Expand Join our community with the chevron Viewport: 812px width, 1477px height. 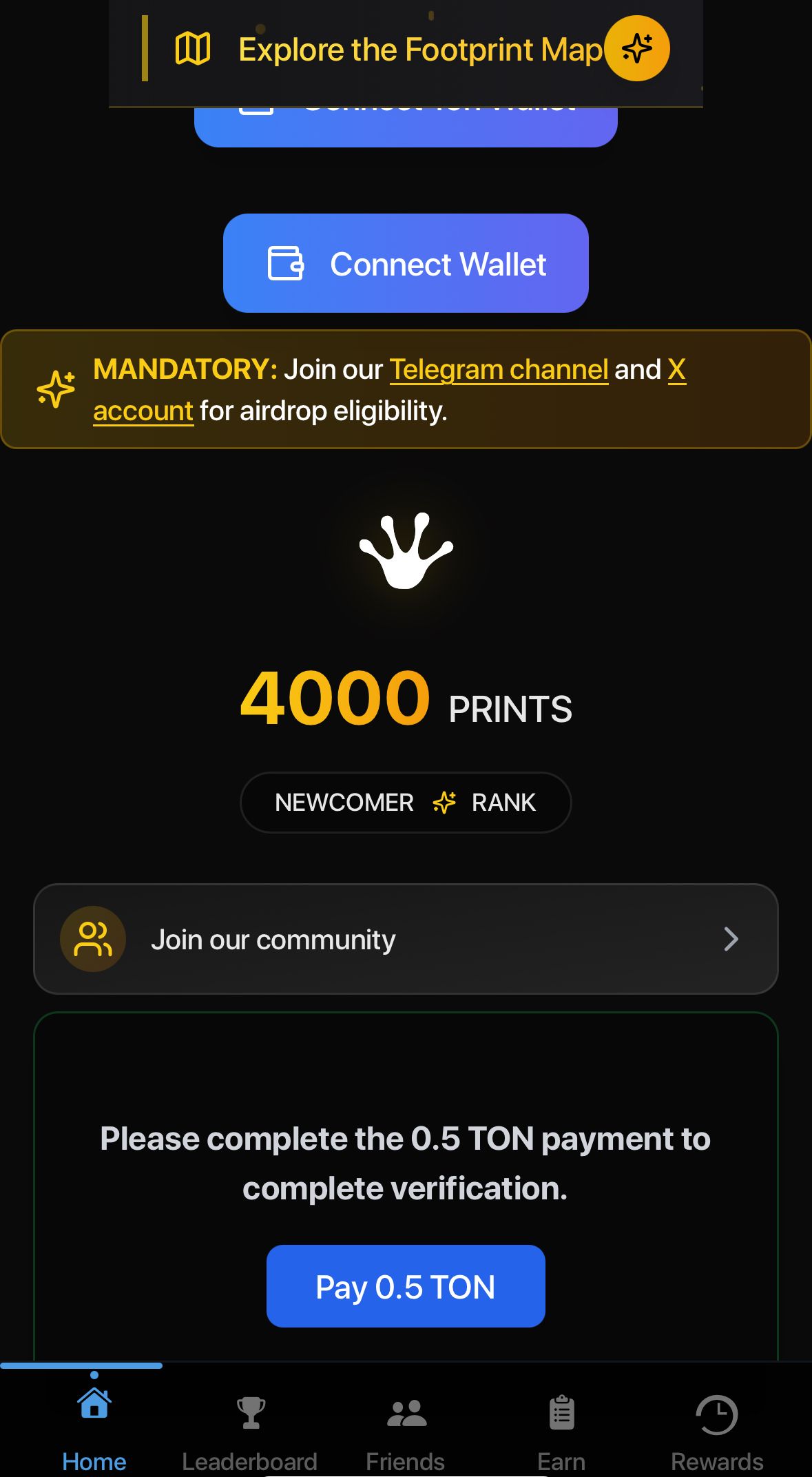point(731,939)
